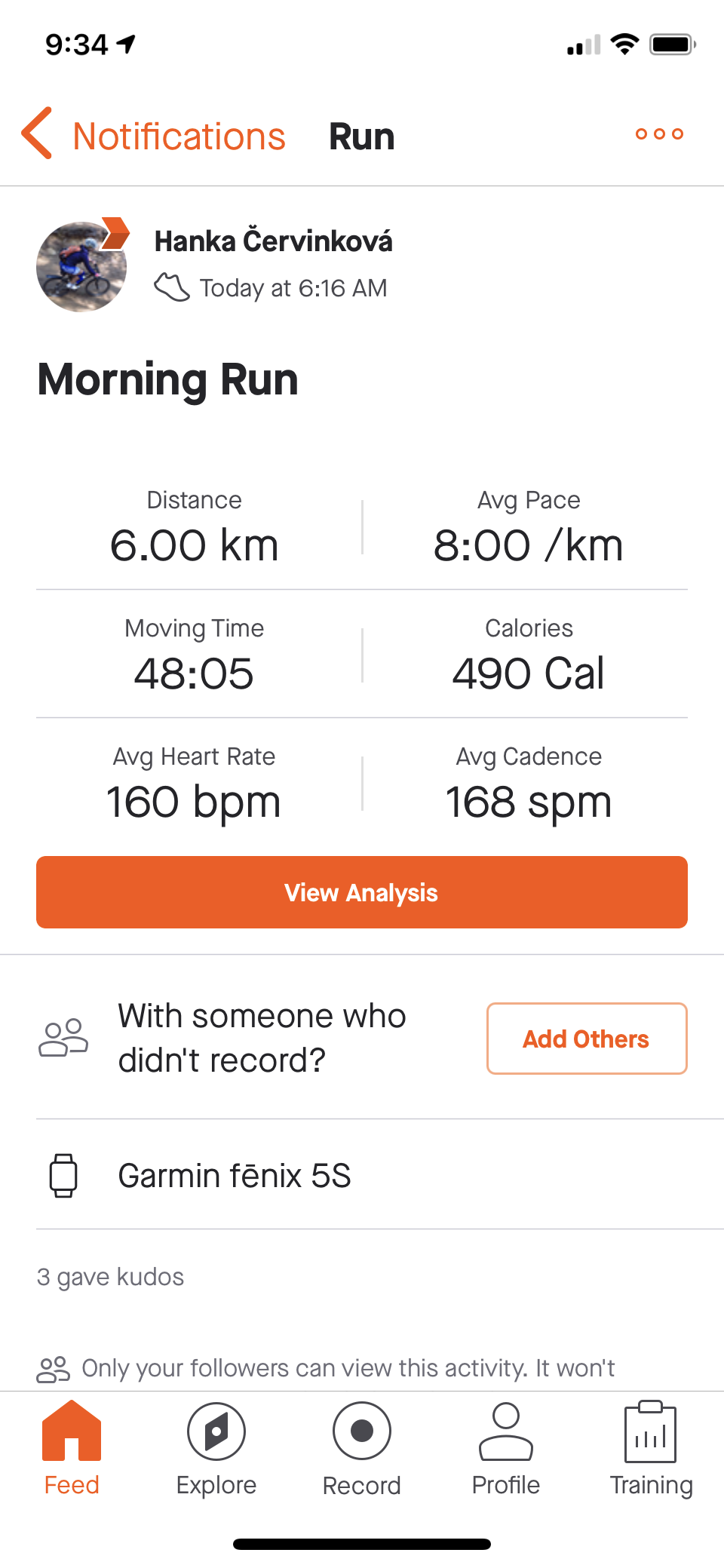Go to the Profile tab

click(506, 1448)
